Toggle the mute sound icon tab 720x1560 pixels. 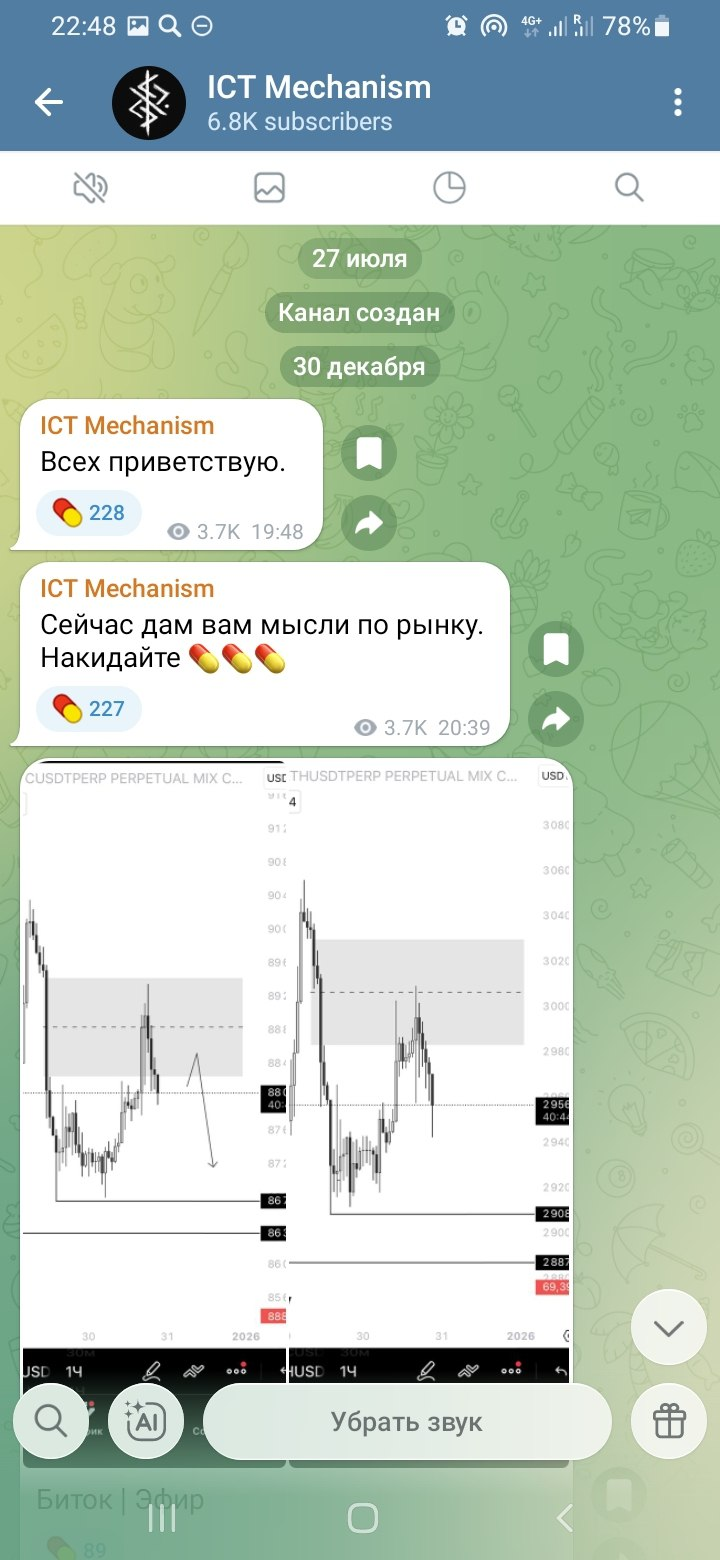tap(90, 188)
